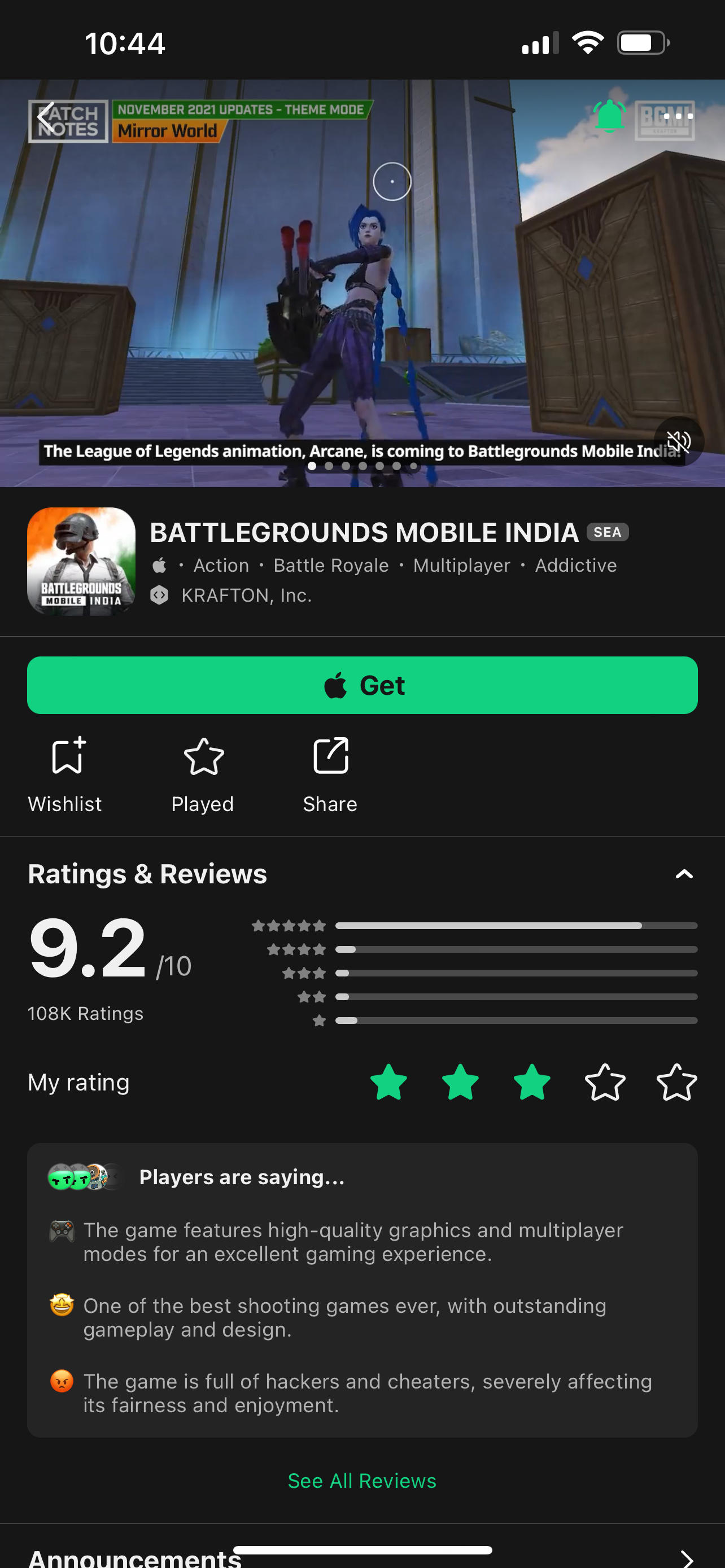Open the notifications bell

coord(608,116)
